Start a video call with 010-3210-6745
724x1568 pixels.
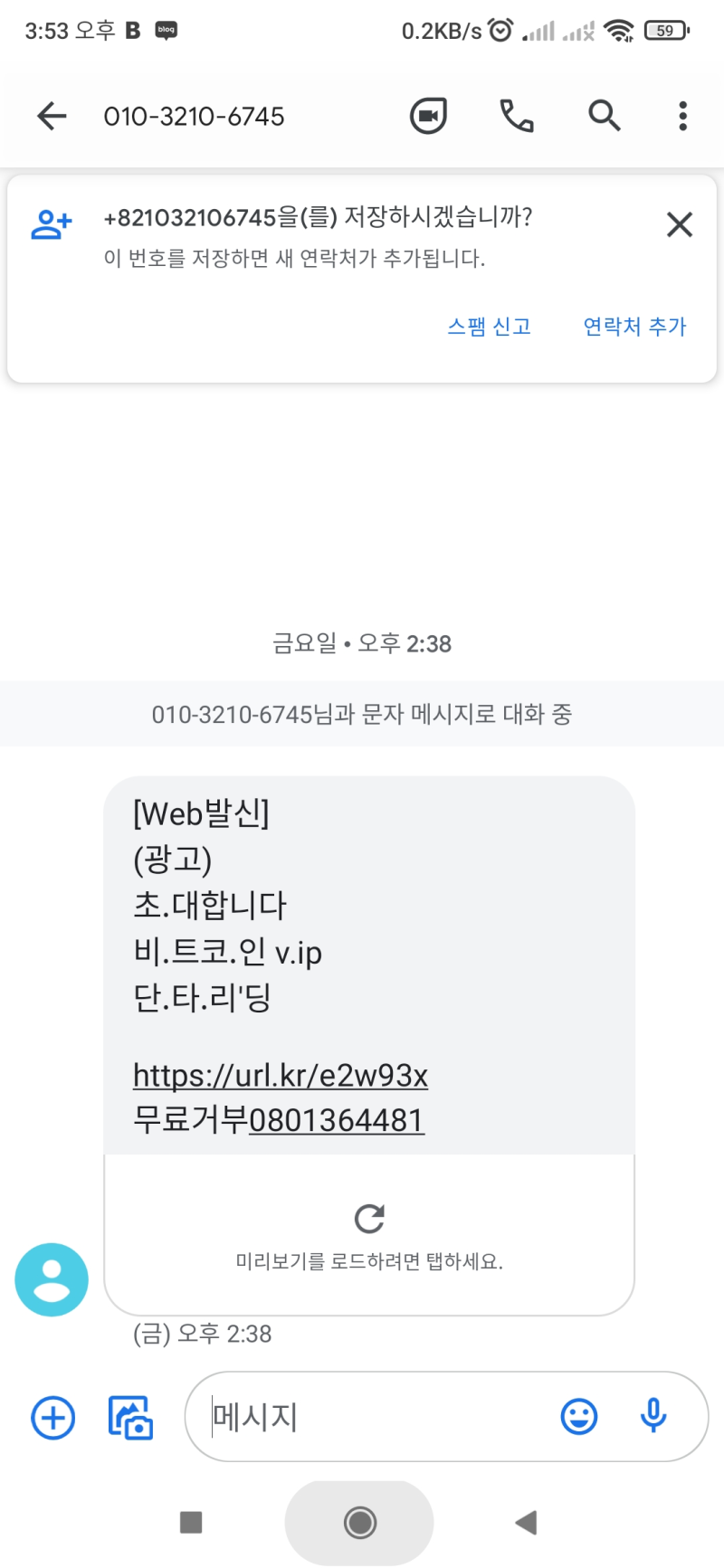[428, 115]
